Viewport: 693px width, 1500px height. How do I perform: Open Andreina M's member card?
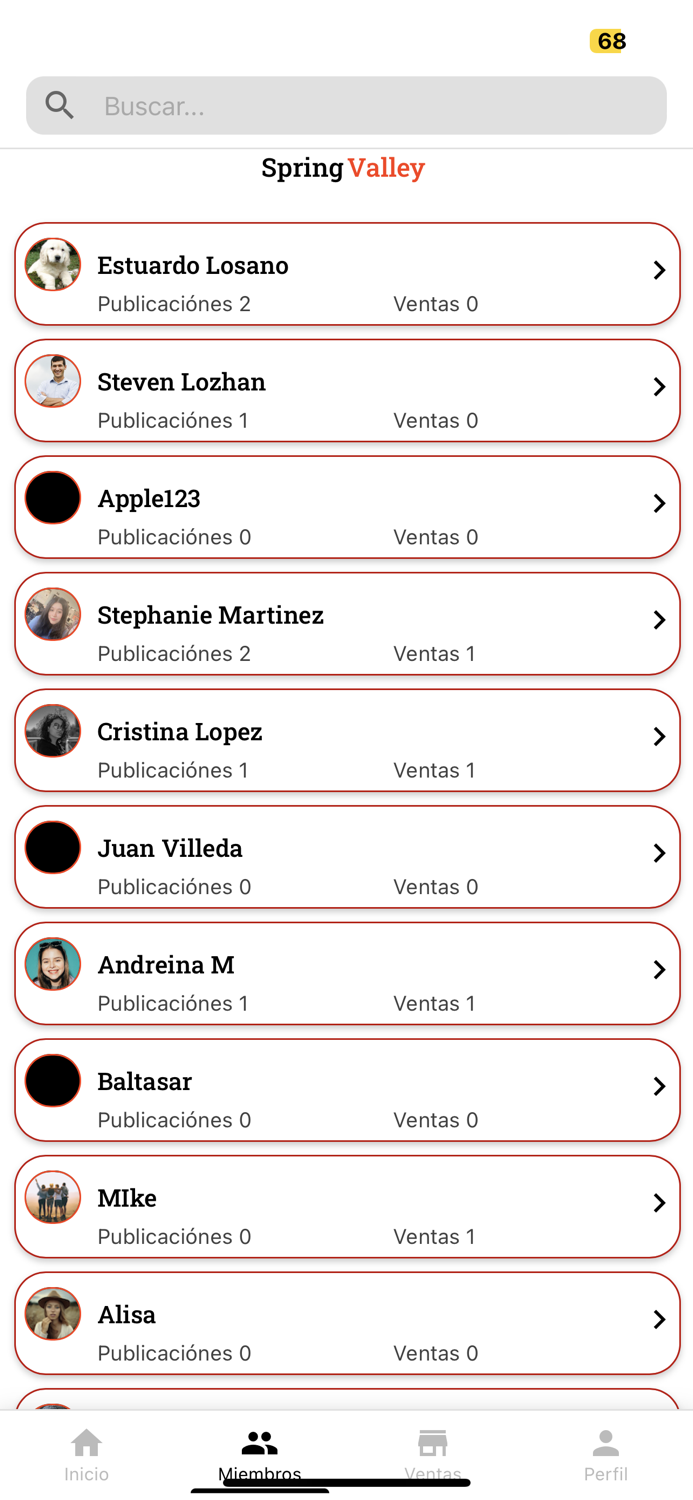(346, 973)
